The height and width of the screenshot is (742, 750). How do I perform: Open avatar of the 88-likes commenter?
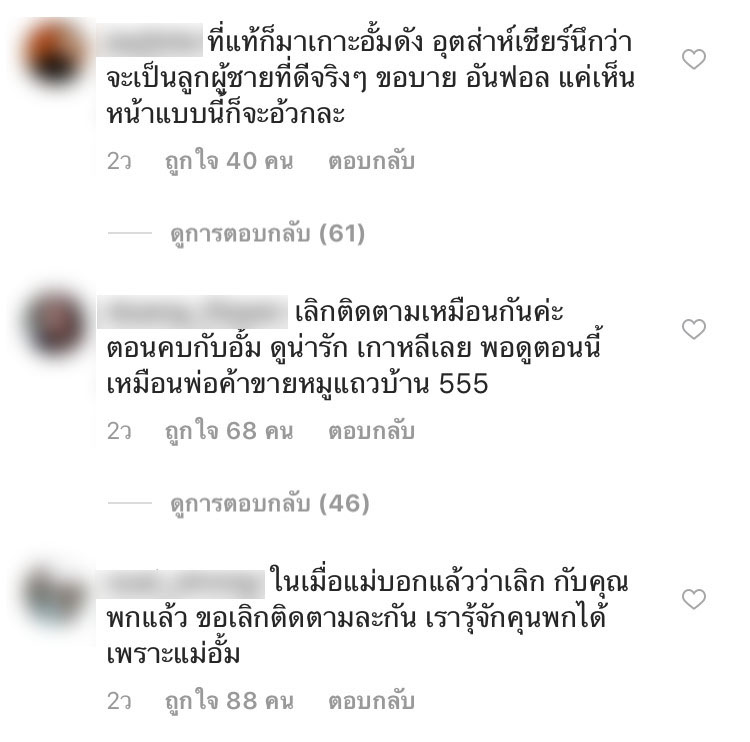(x=55, y=595)
